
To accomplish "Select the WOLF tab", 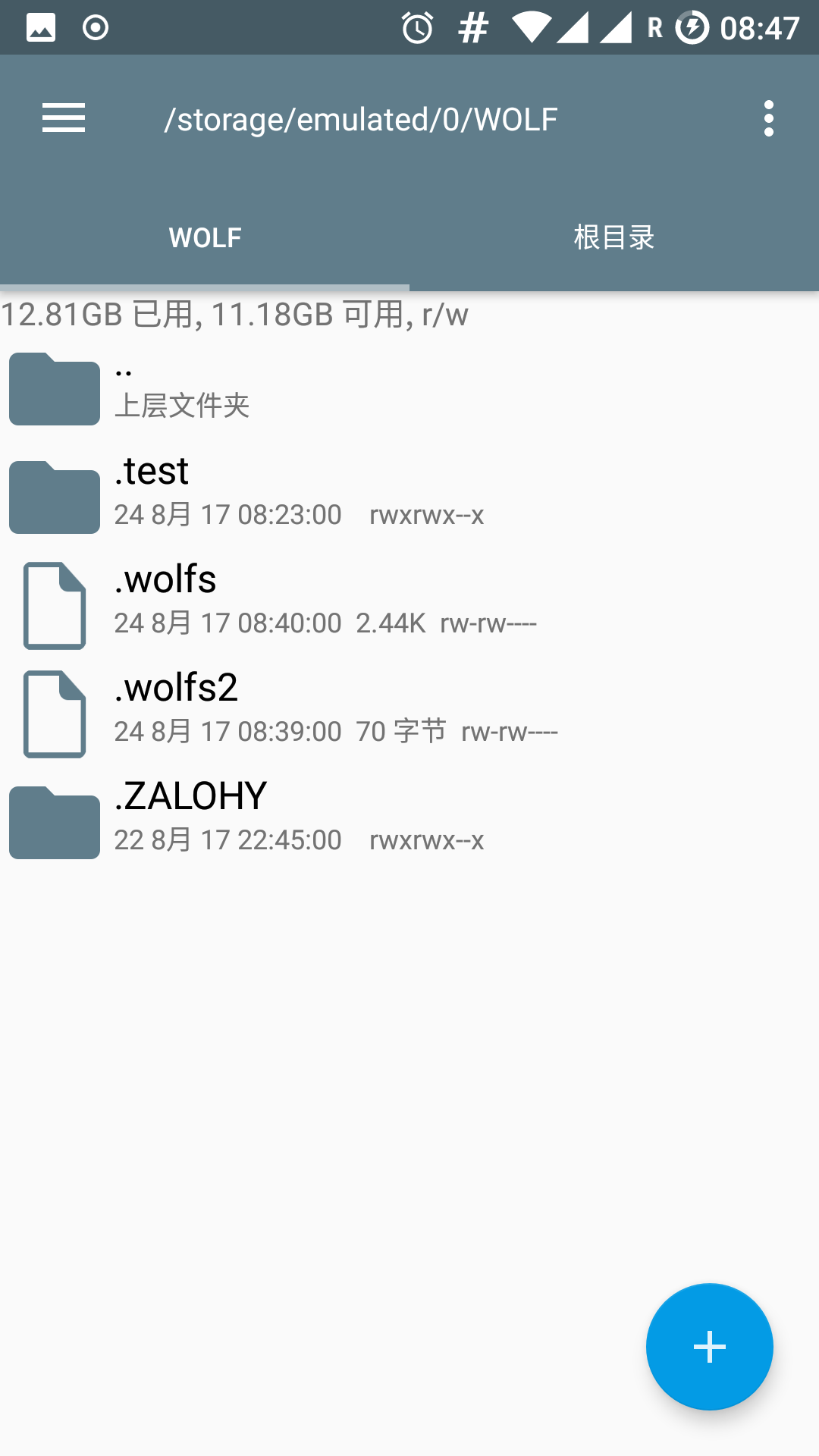I will pos(205,237).
